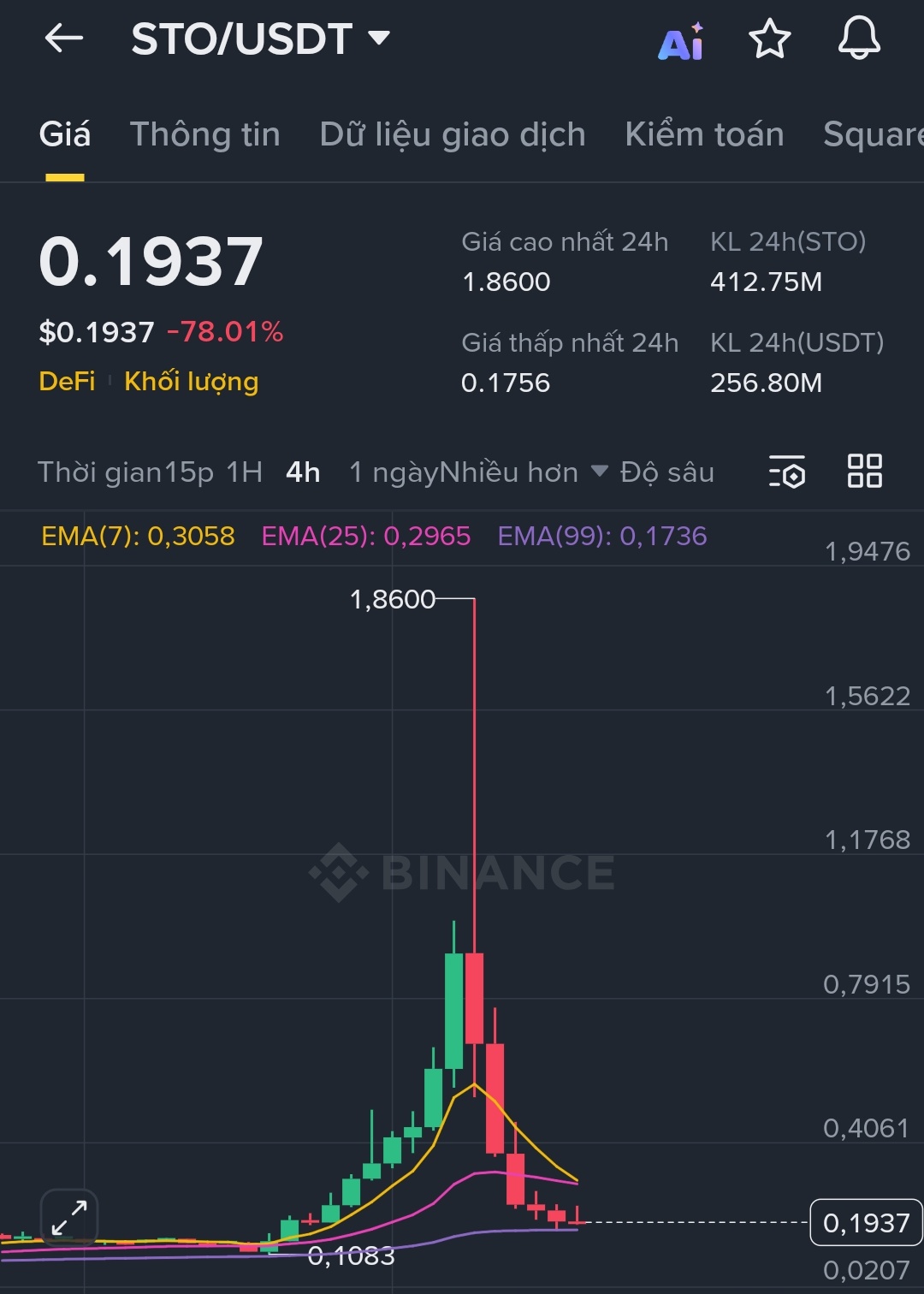The image size is (924, 1294).
Task: Switch to the Dữ liệu giao dịch tab
Action: [453, 134]
